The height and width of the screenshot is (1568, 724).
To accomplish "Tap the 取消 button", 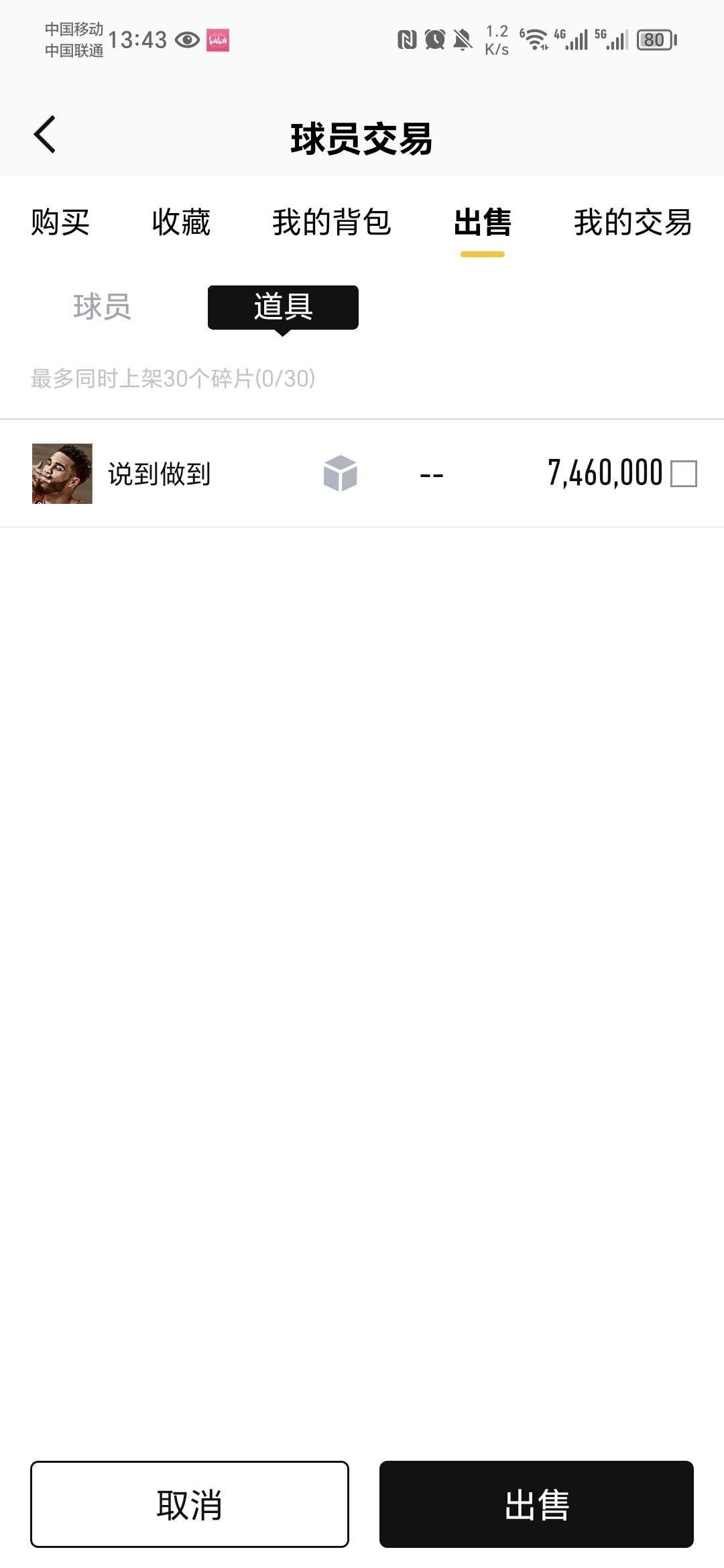I will pyautogui.click(x=190, y=1504).
